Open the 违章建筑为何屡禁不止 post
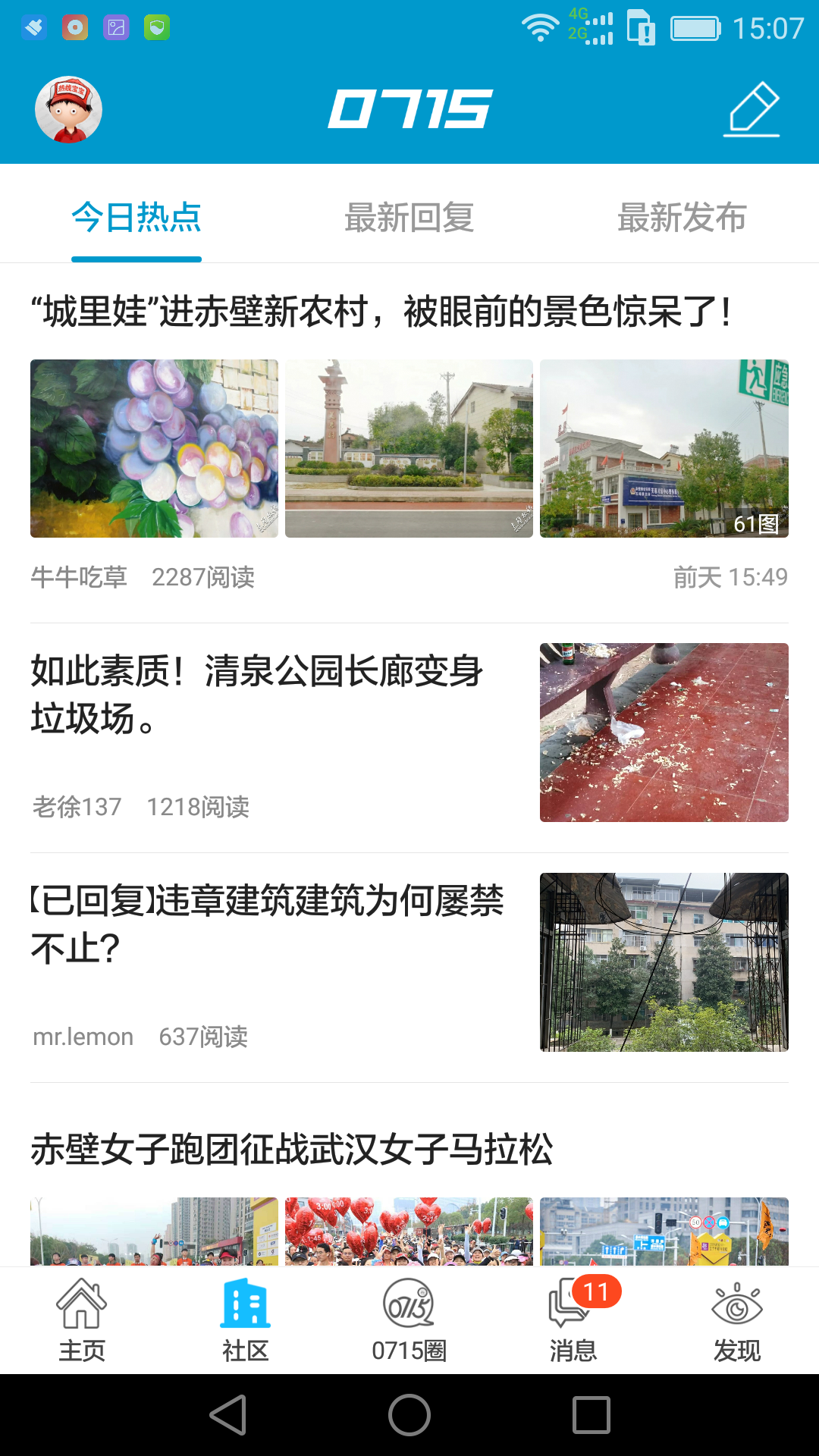Screen dimensions: 819x1456 (x=267, y=924)
